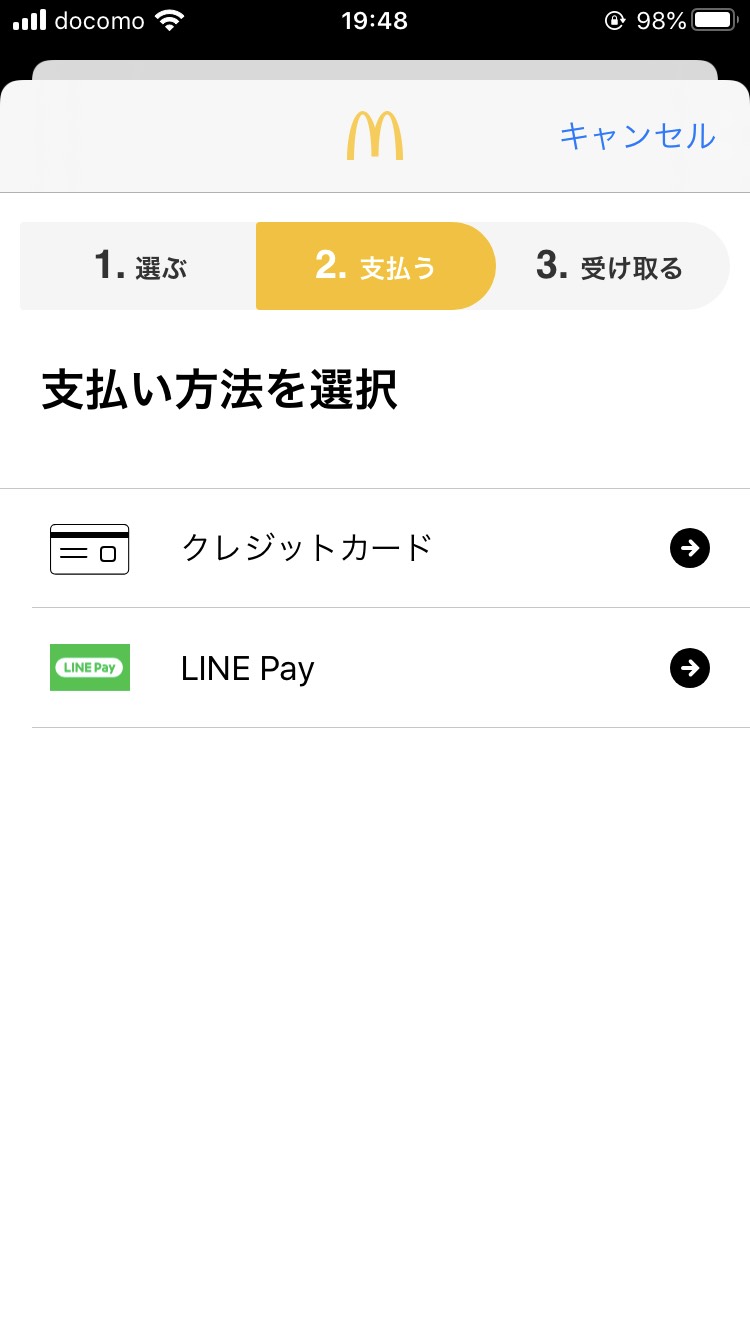Go back to step 1. 選ぶ
The height and width of the screenshot is (1334, 750).
point(140,266)
